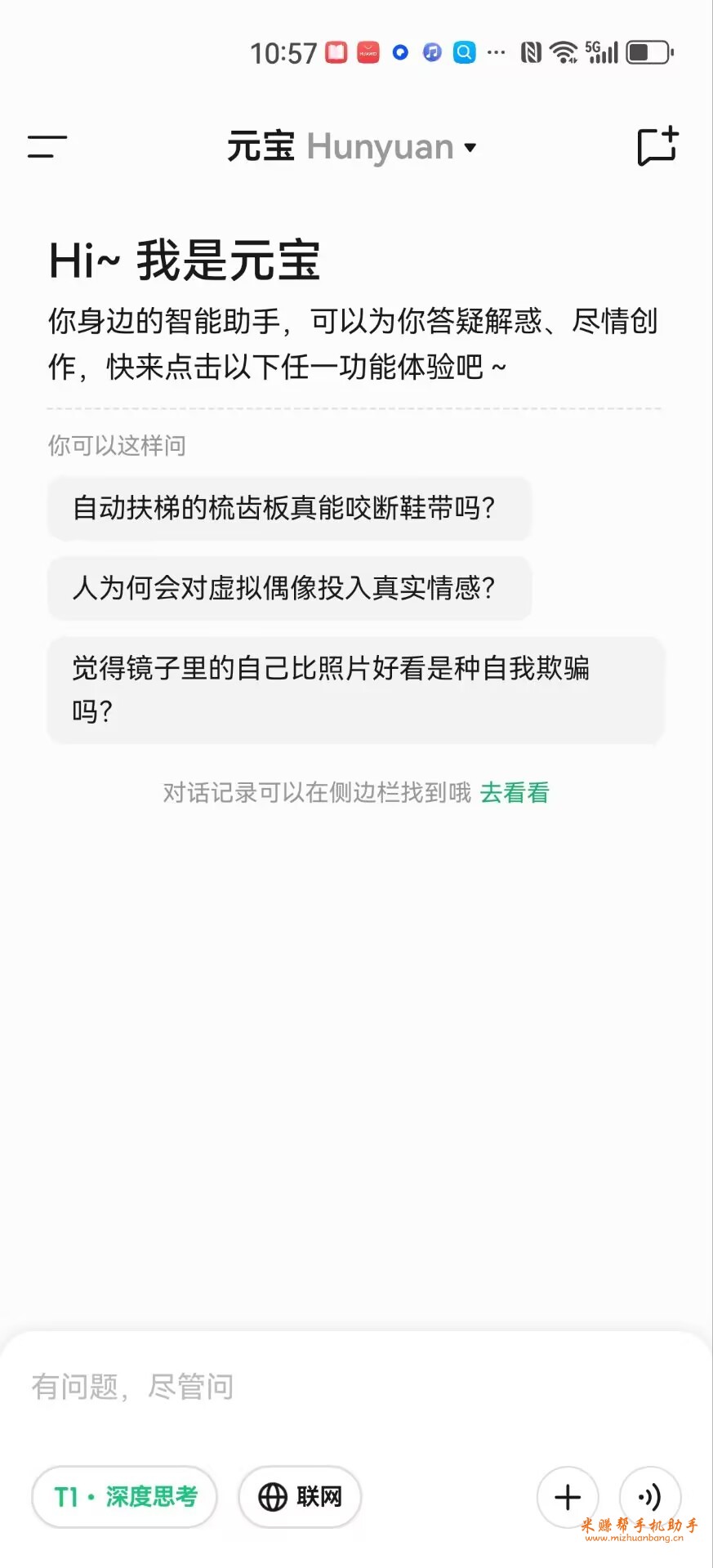Focus the 有问题,尽管问 input field
The width and height of the screenshot is (713, 1568).
click(x=356, y=1387)
